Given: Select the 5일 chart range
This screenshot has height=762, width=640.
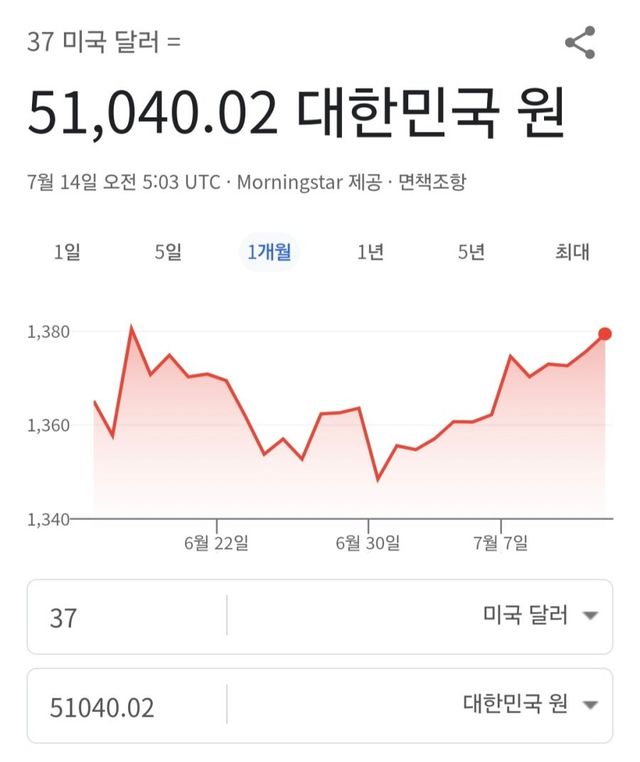Looking at the screenshot, I should [168, 252].
